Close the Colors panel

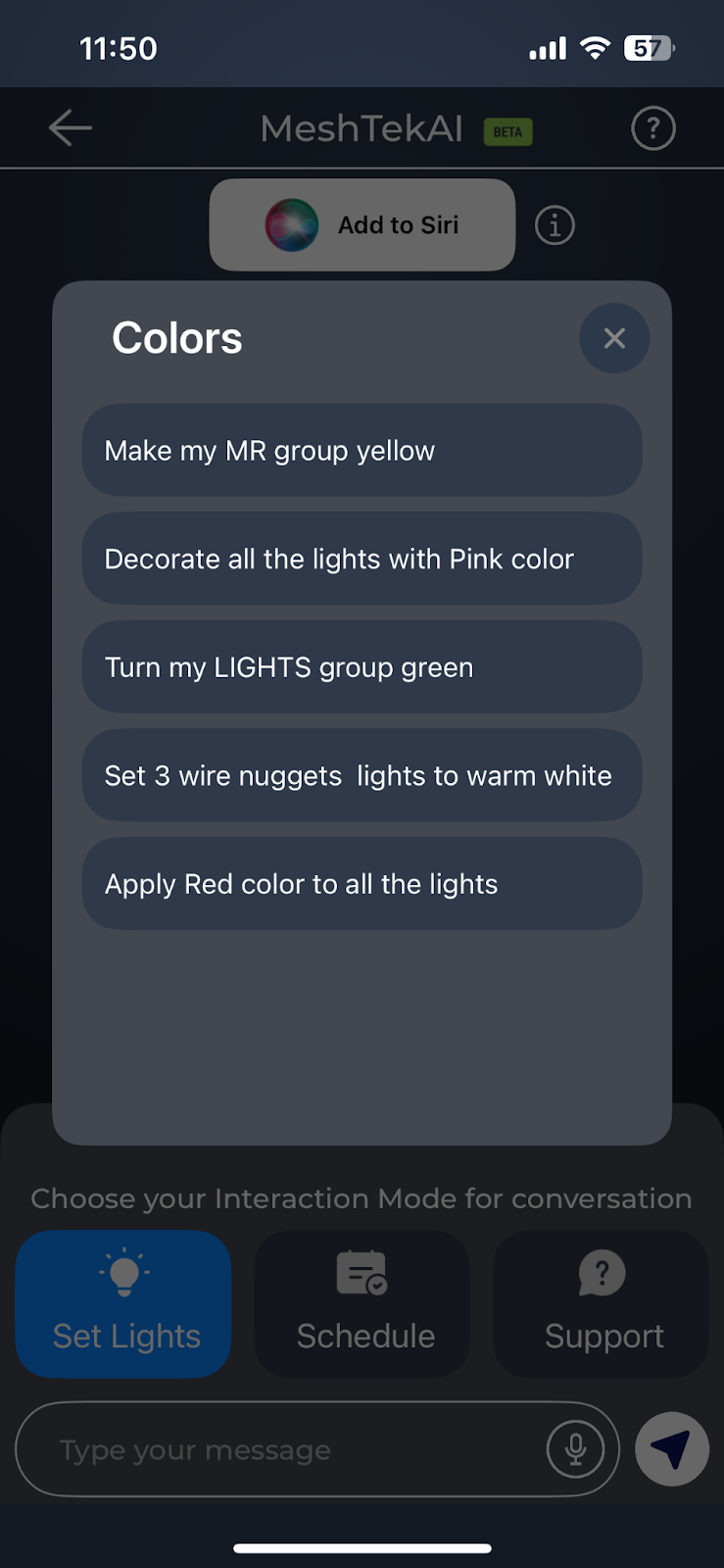pyautogui.click(x=614, y=338)
